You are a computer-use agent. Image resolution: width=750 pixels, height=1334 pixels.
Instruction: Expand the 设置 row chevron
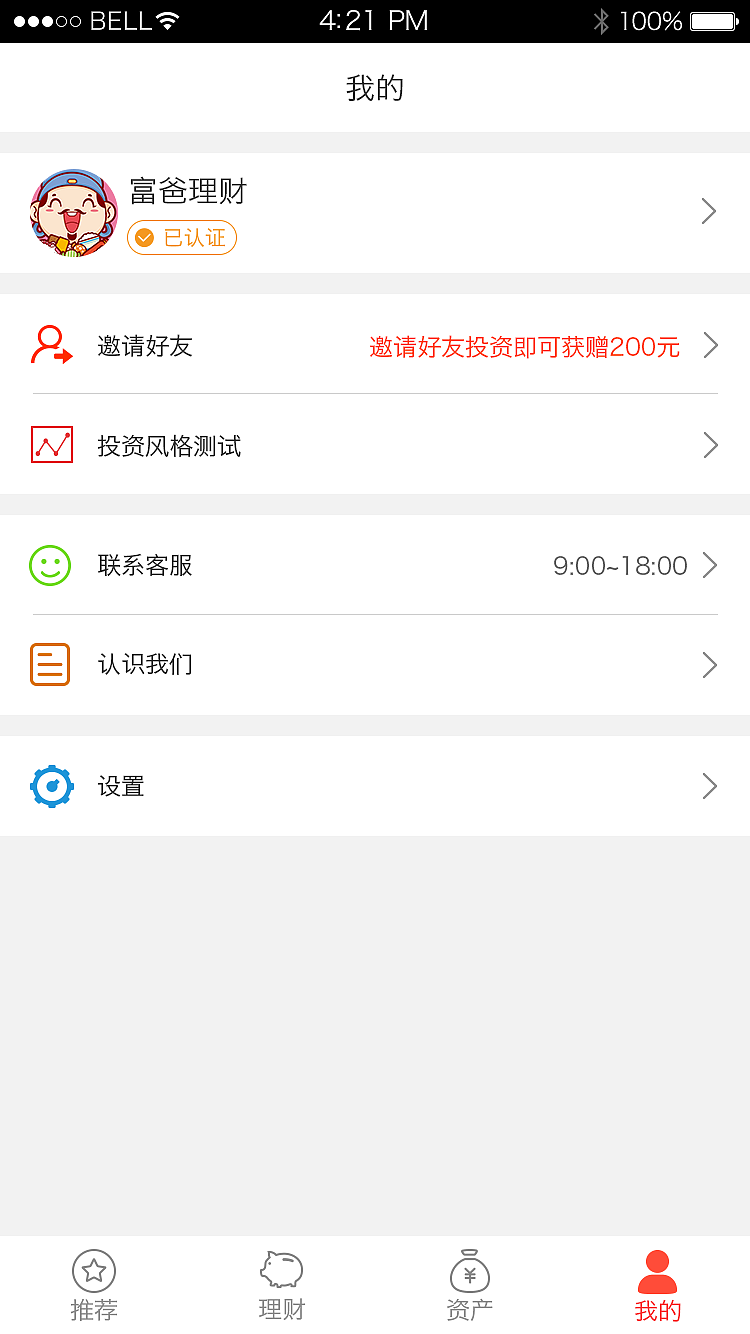pyautogui.click(x=709, y=786)
